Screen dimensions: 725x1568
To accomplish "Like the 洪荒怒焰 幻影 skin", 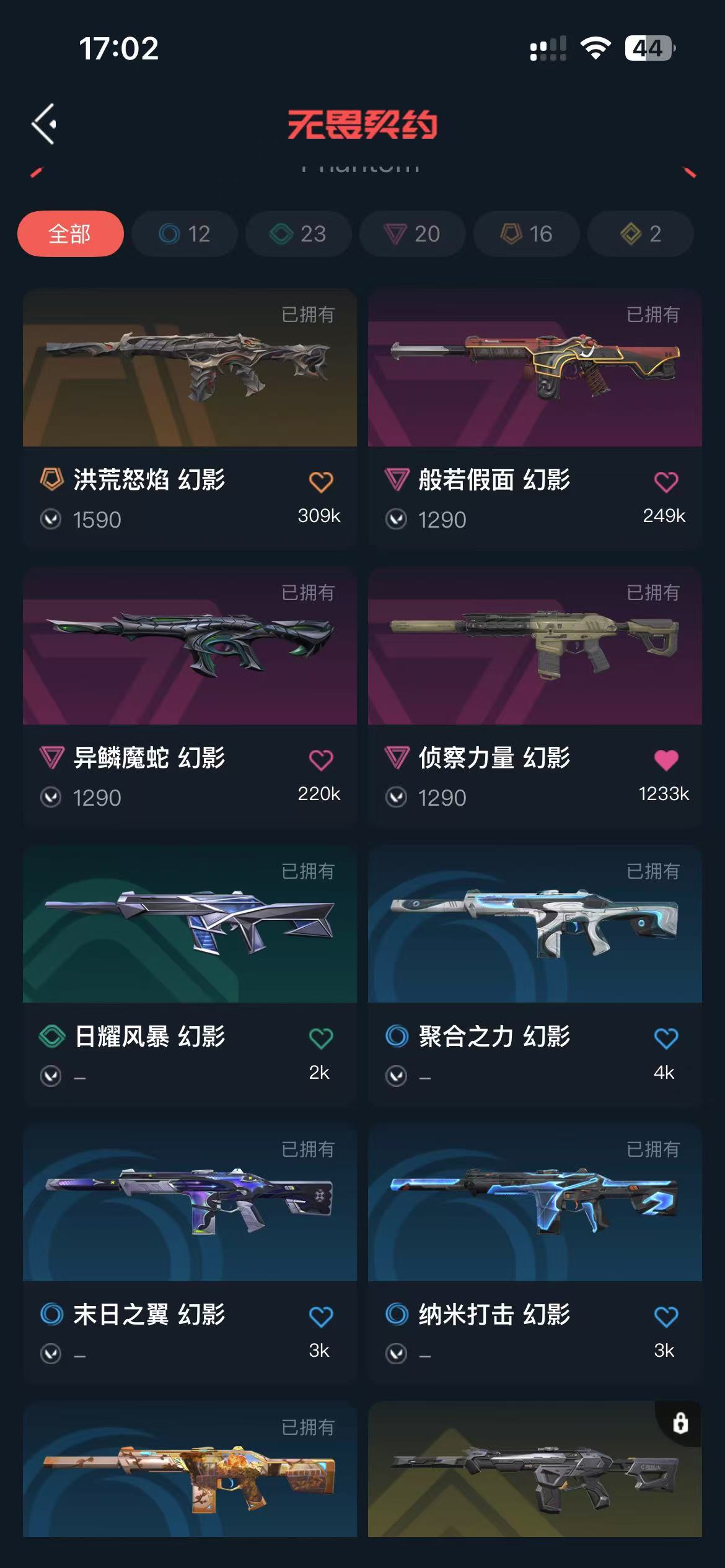I will (x=321, y=482).
